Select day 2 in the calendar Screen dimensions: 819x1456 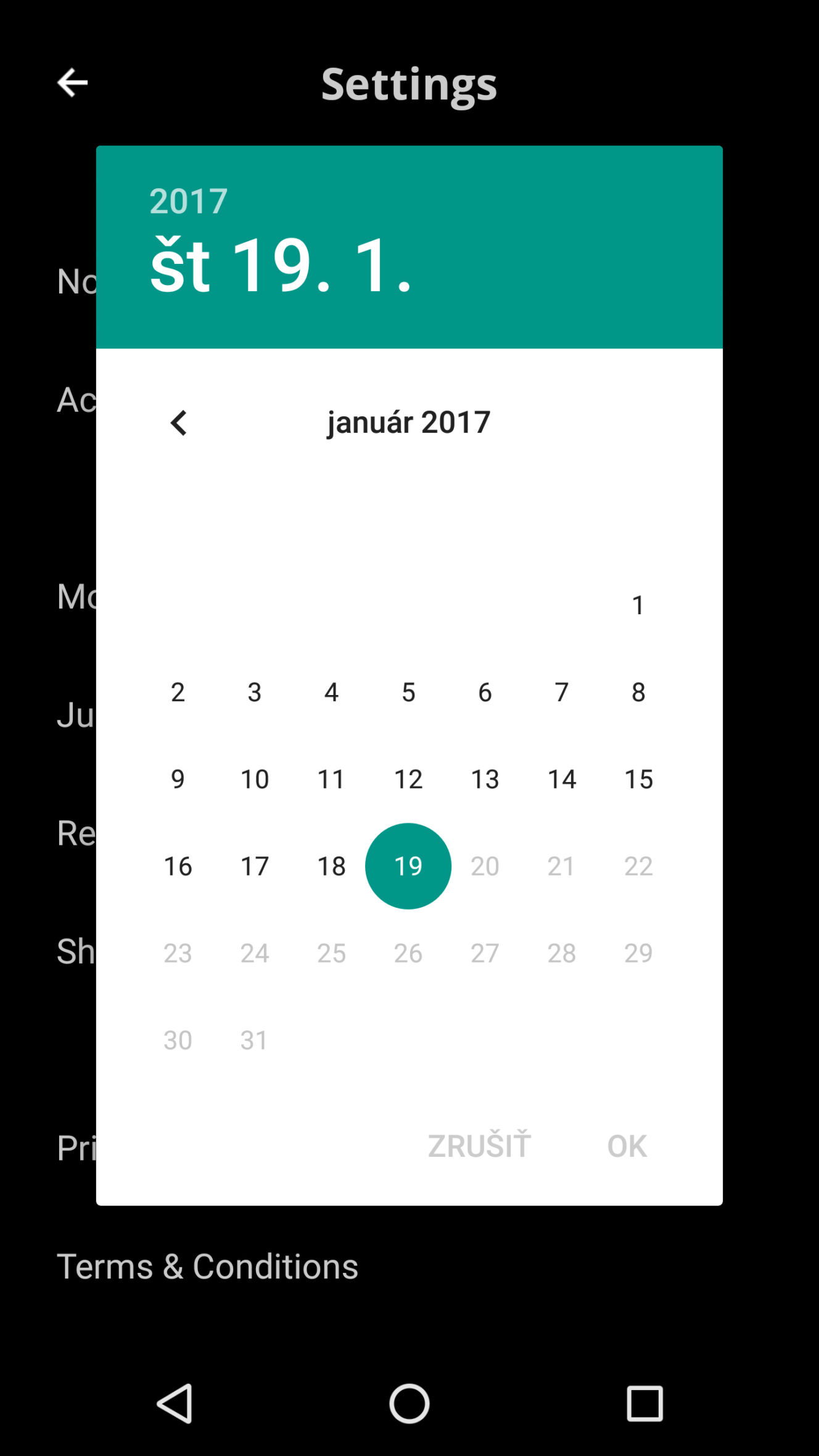tap(178, 692)
